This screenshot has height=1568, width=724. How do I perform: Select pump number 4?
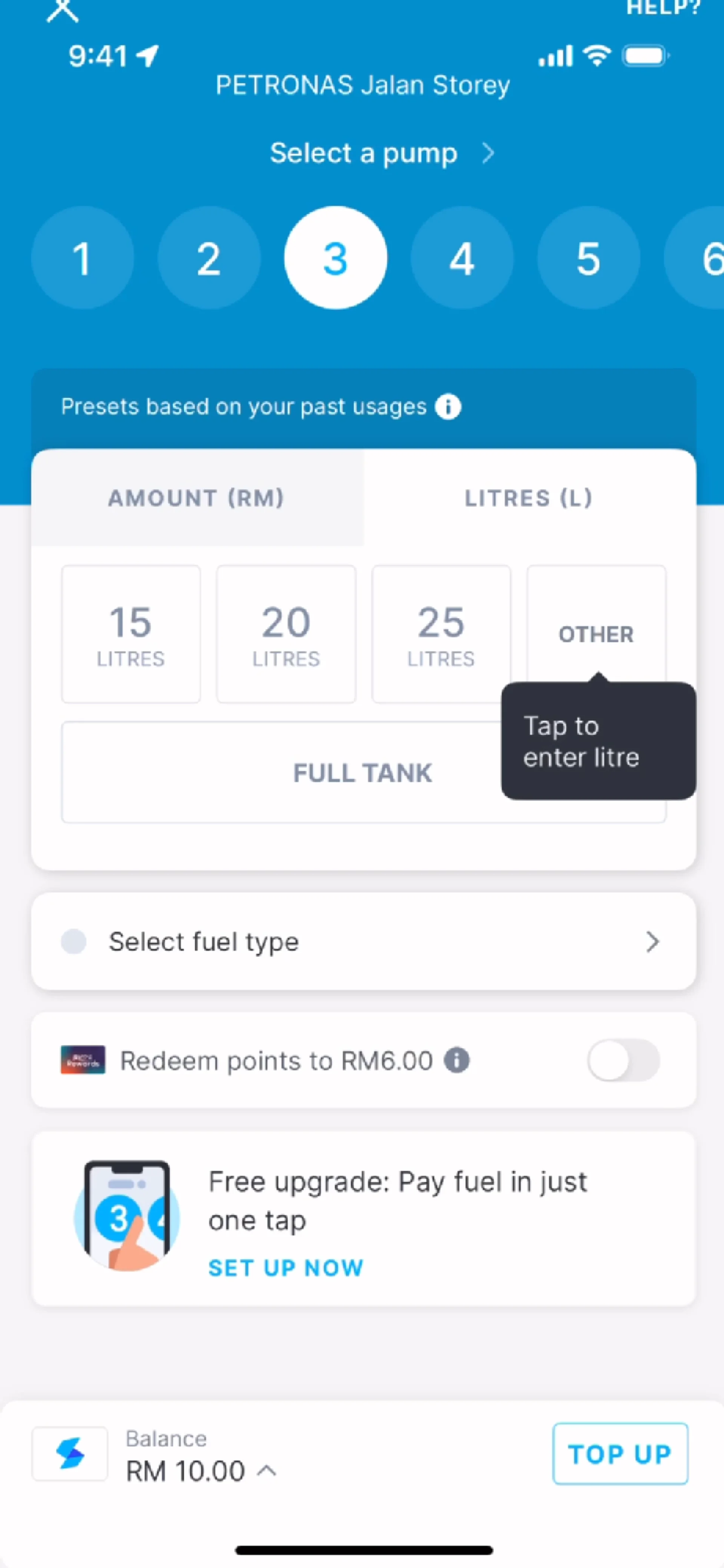[x=462, y=258]
